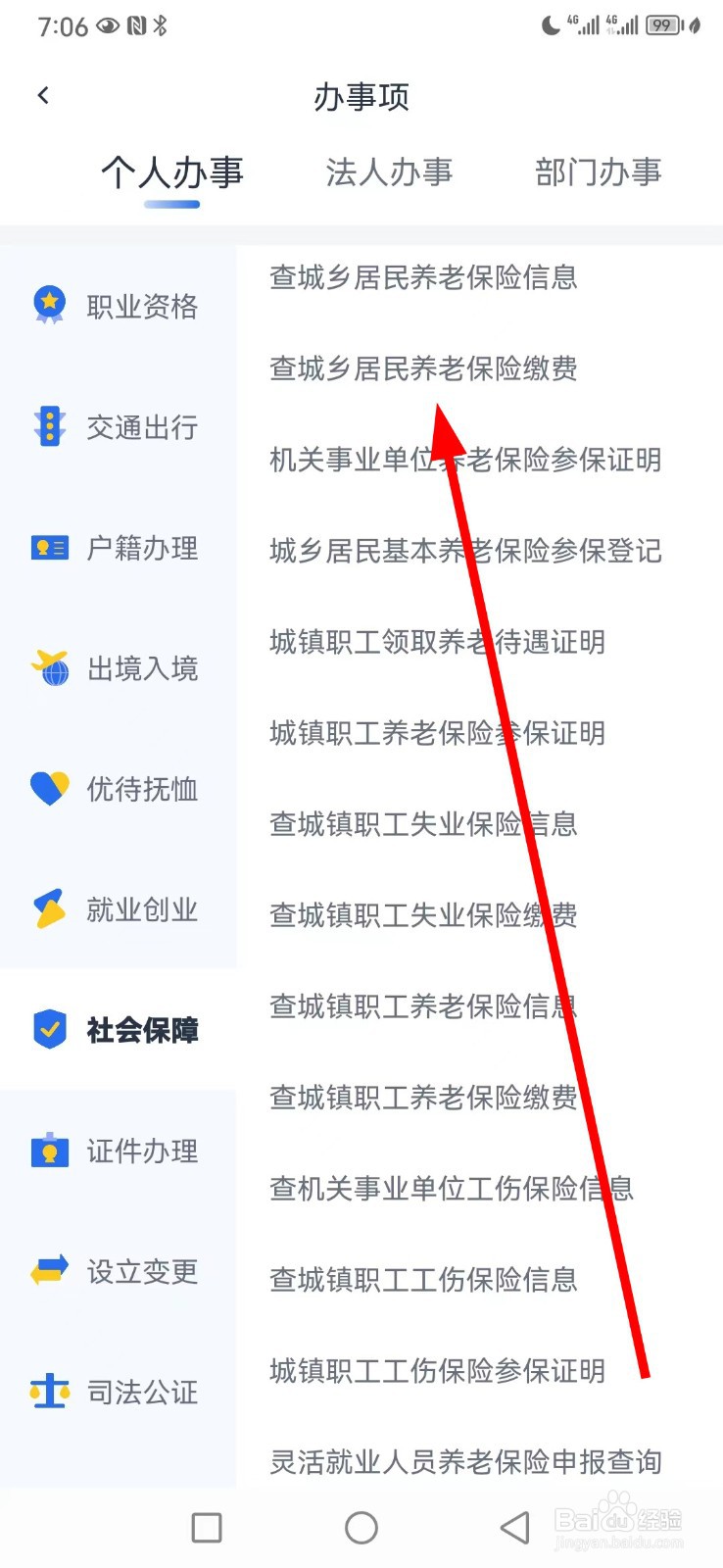The height and width of the screenshot is (1568, 723).
Task: Open 灵活就业人员养老保险申报查询
Action: tap(466, 1461)
